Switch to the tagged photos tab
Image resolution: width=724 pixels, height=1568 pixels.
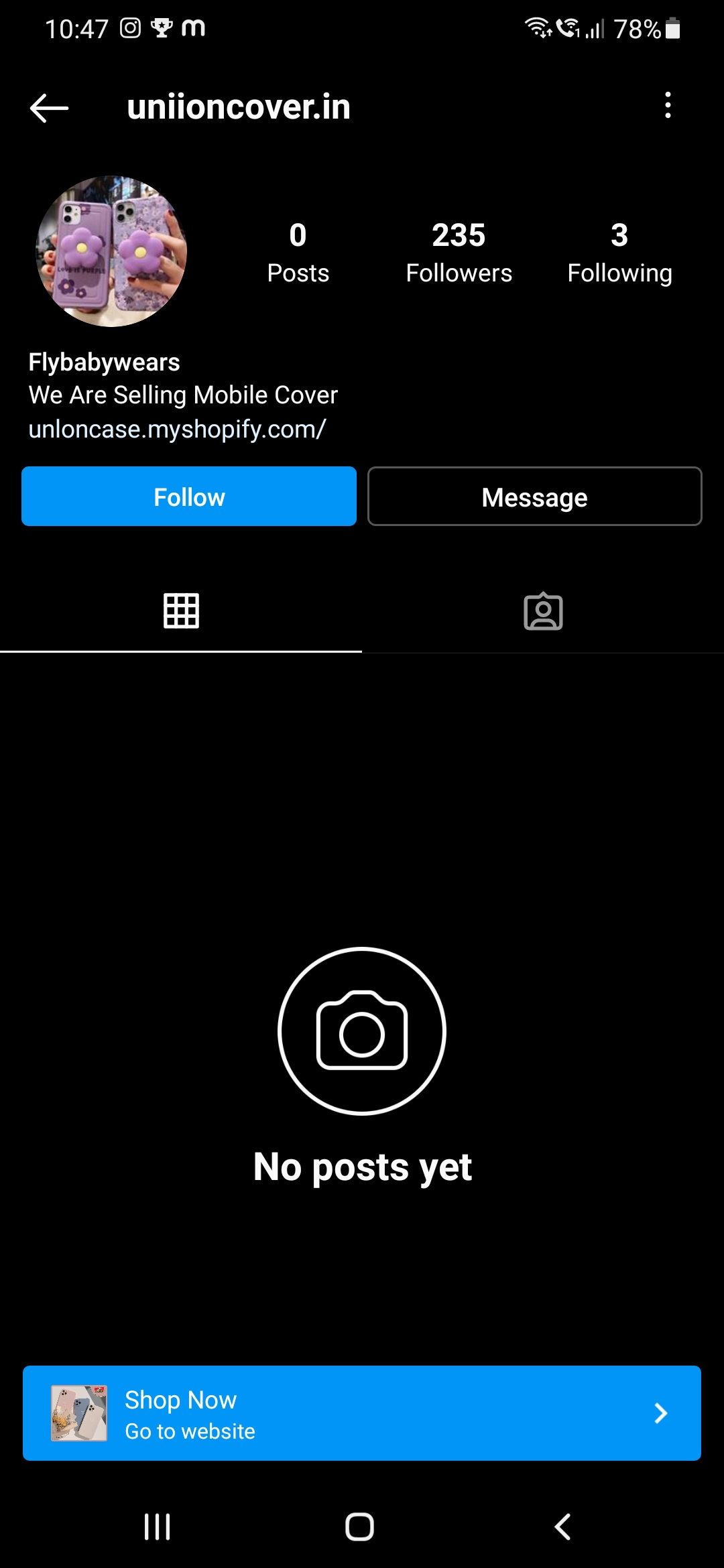point(543,610)
